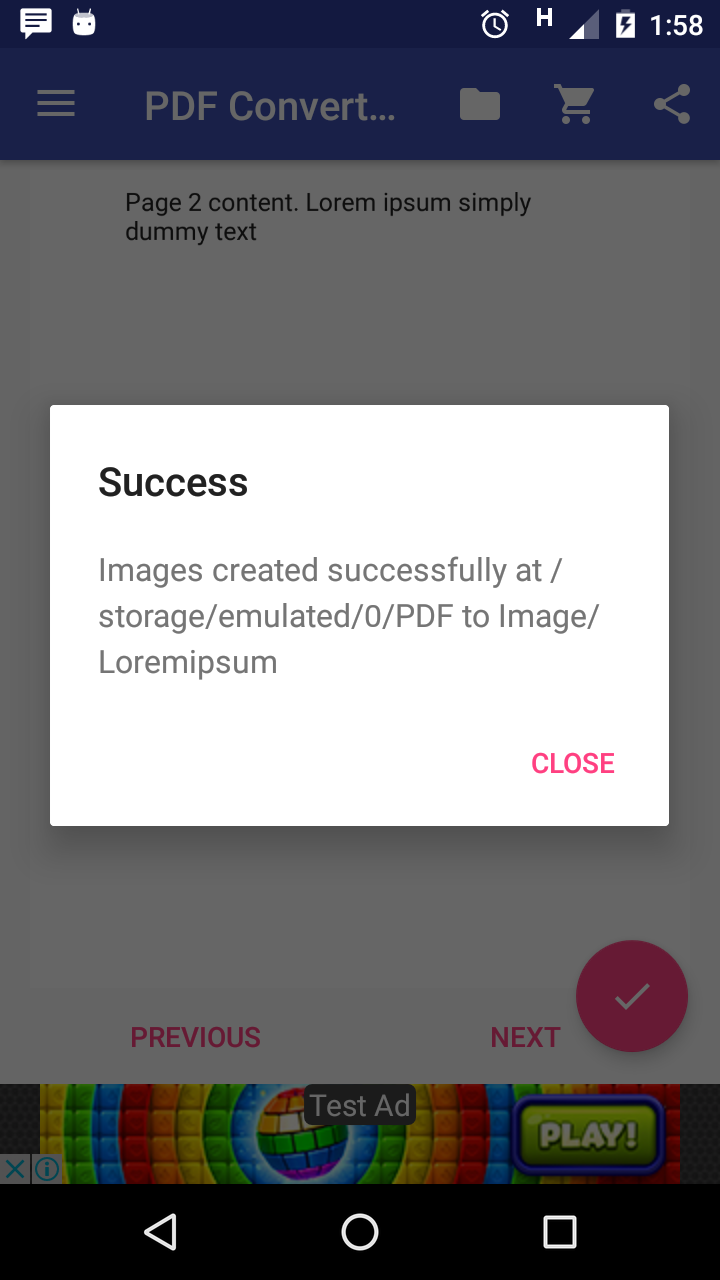Open the folder icon in toolbar
The height and width of the screenshot is (1280, 720).
pyautogui.click(x=480, y=104)
